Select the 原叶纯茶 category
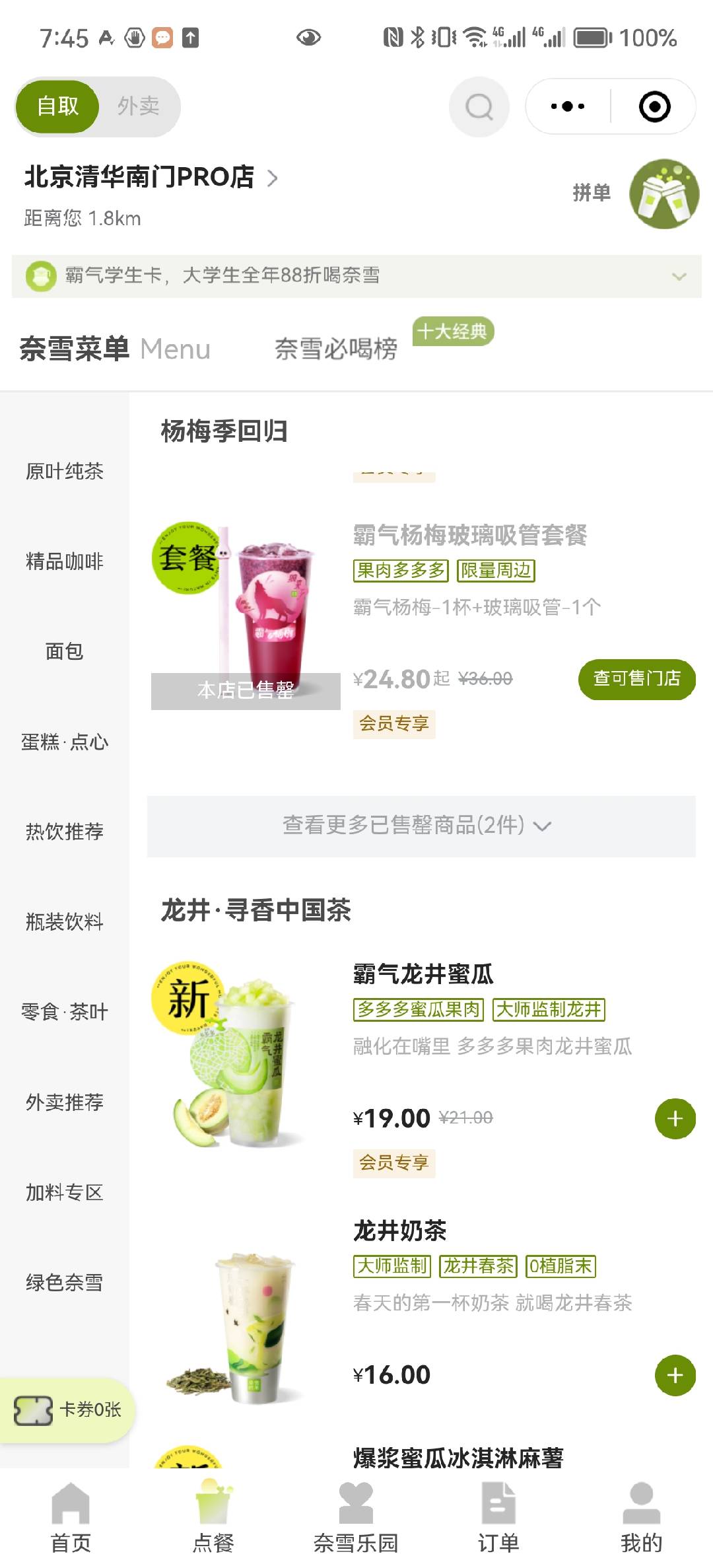The image size is (713, 1568). pos(64,472)
